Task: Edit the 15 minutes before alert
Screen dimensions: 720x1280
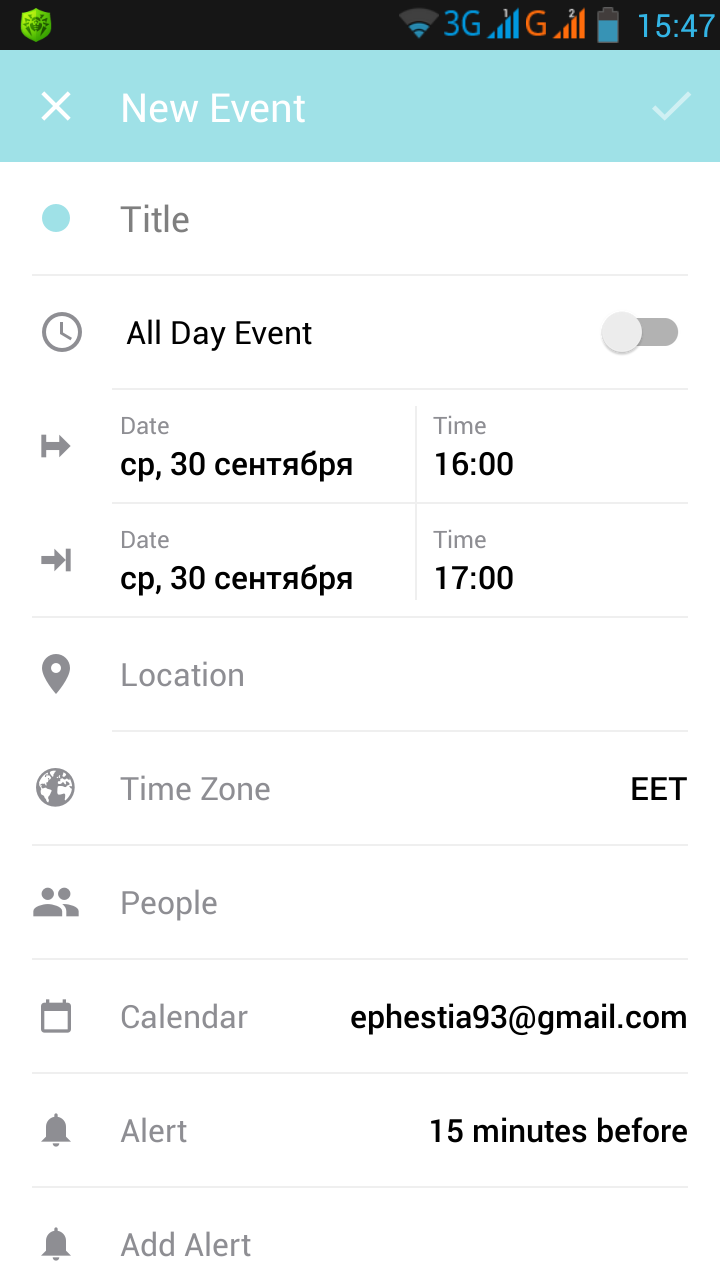Action: coord(360,1131)
